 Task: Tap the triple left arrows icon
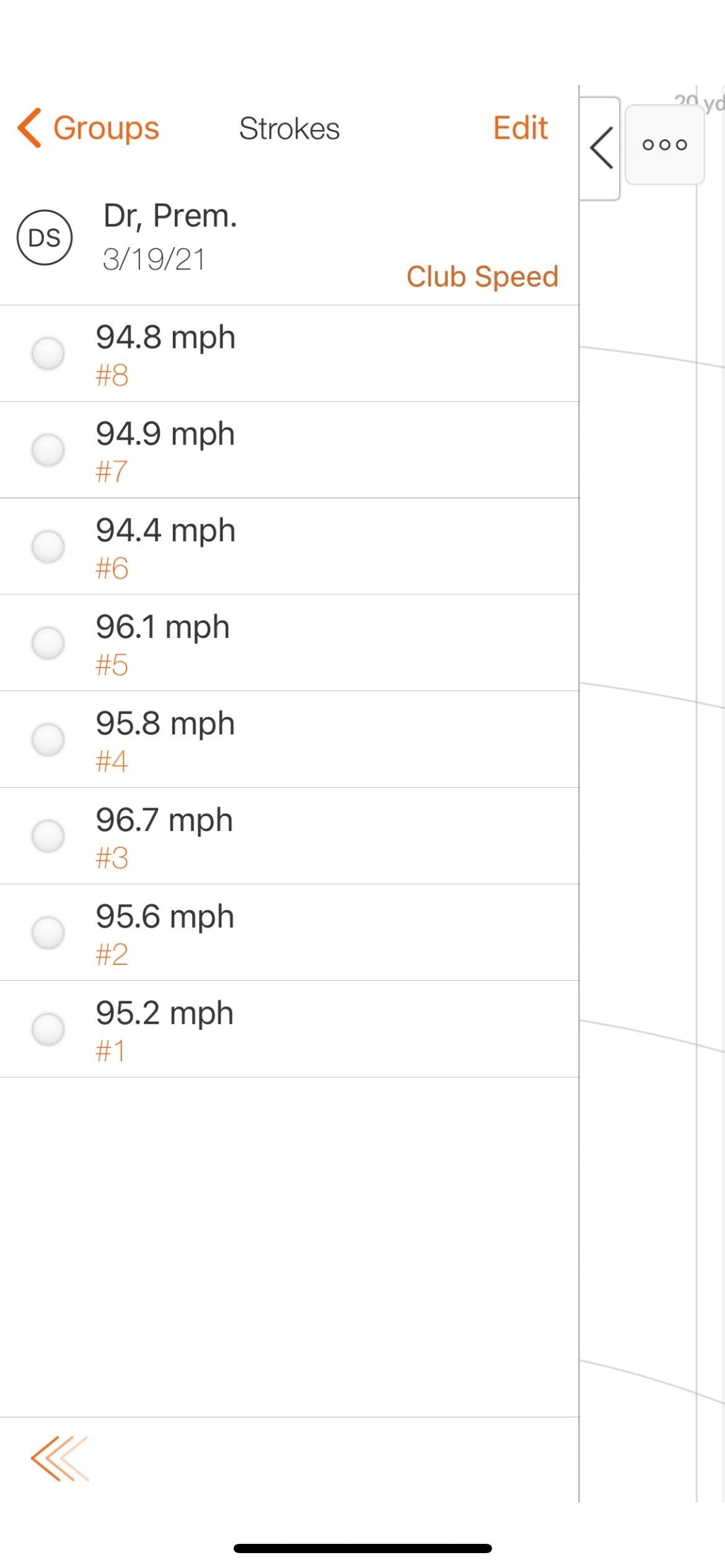tap(60, 1458)
